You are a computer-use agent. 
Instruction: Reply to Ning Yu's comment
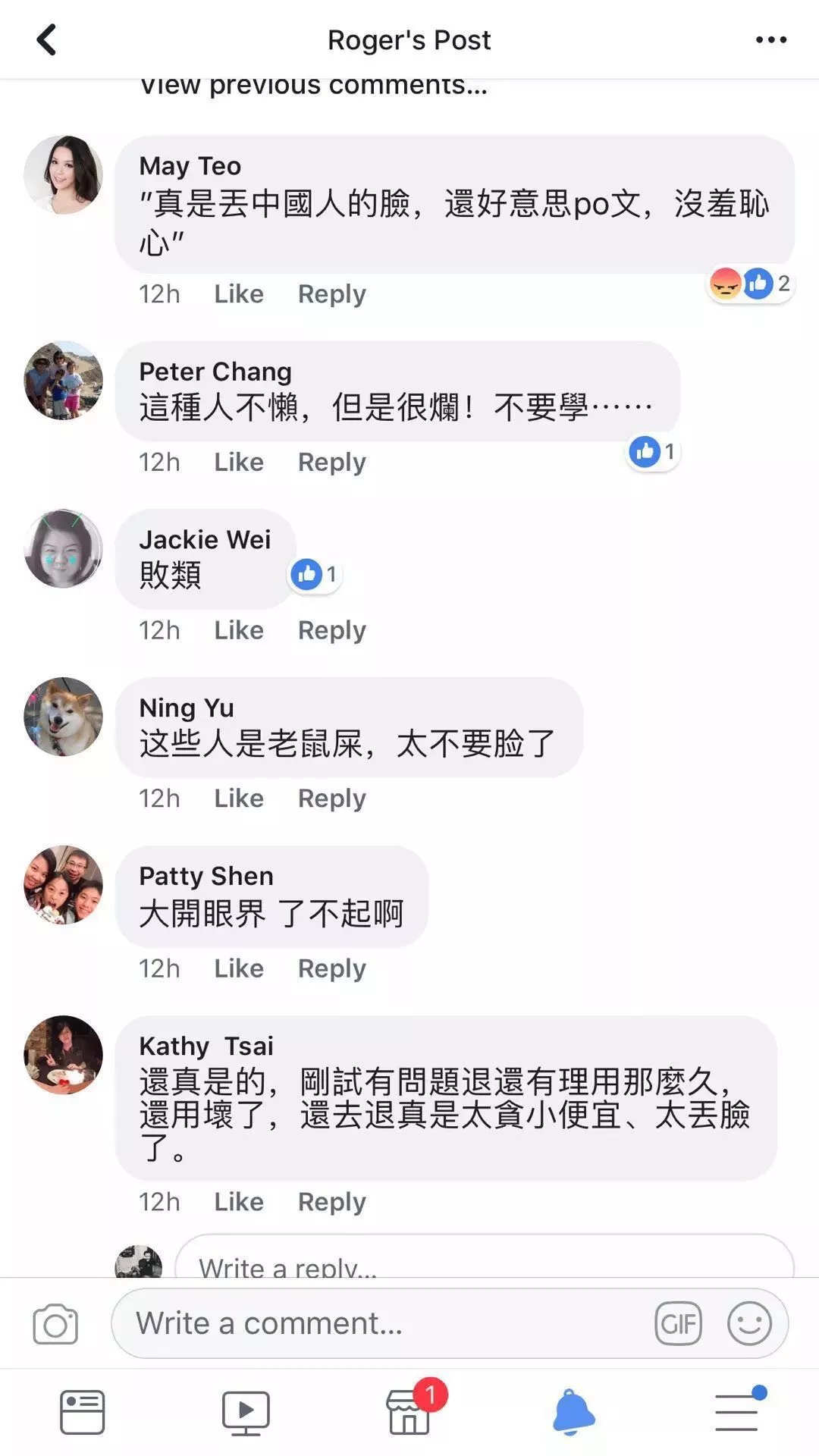point(331,799)
